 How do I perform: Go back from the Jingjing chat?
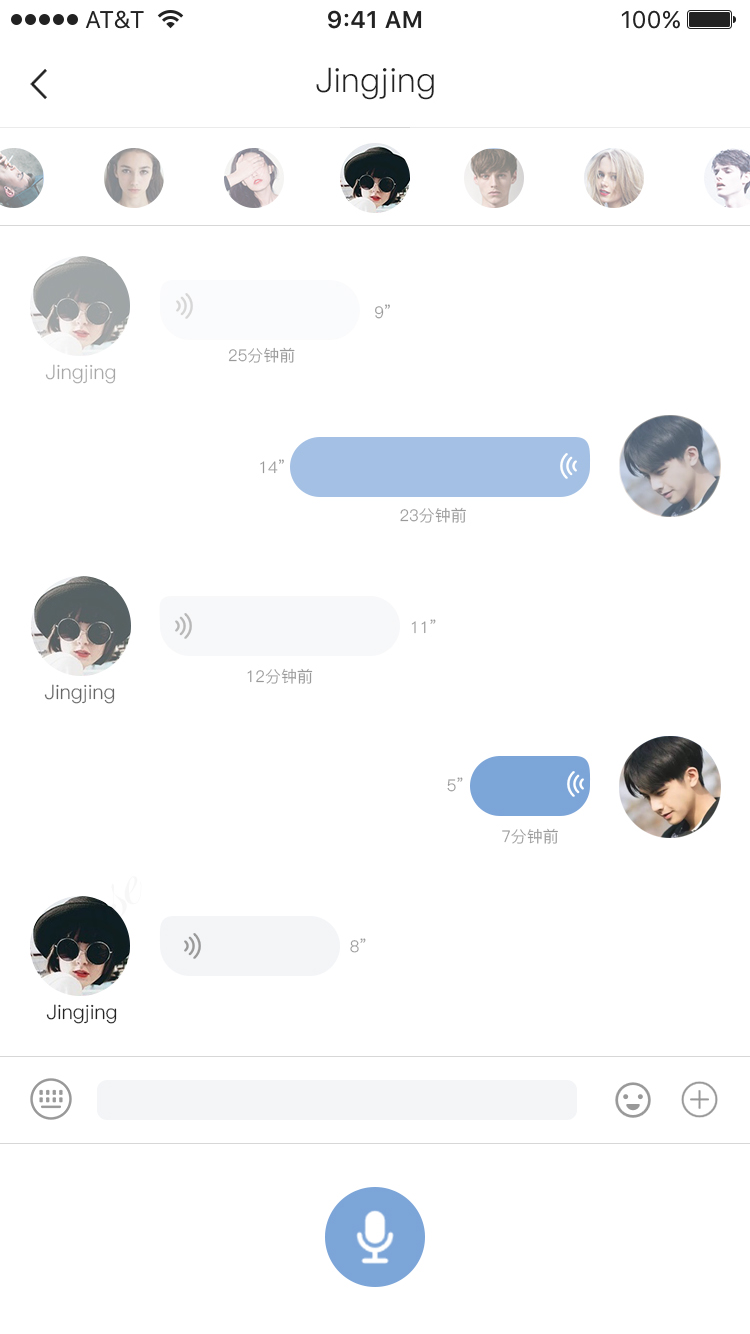click(39, 84)
